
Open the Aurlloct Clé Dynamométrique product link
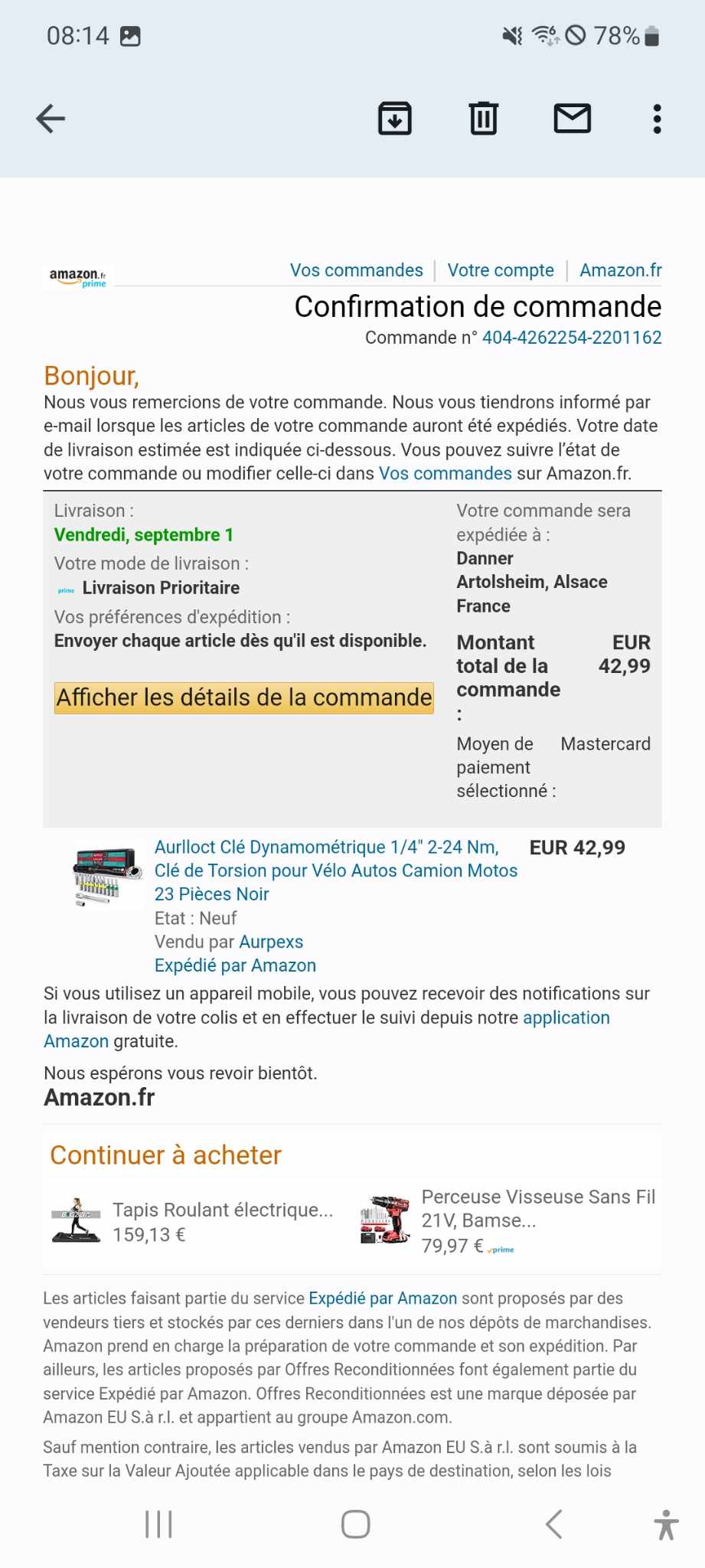(336, 871)
